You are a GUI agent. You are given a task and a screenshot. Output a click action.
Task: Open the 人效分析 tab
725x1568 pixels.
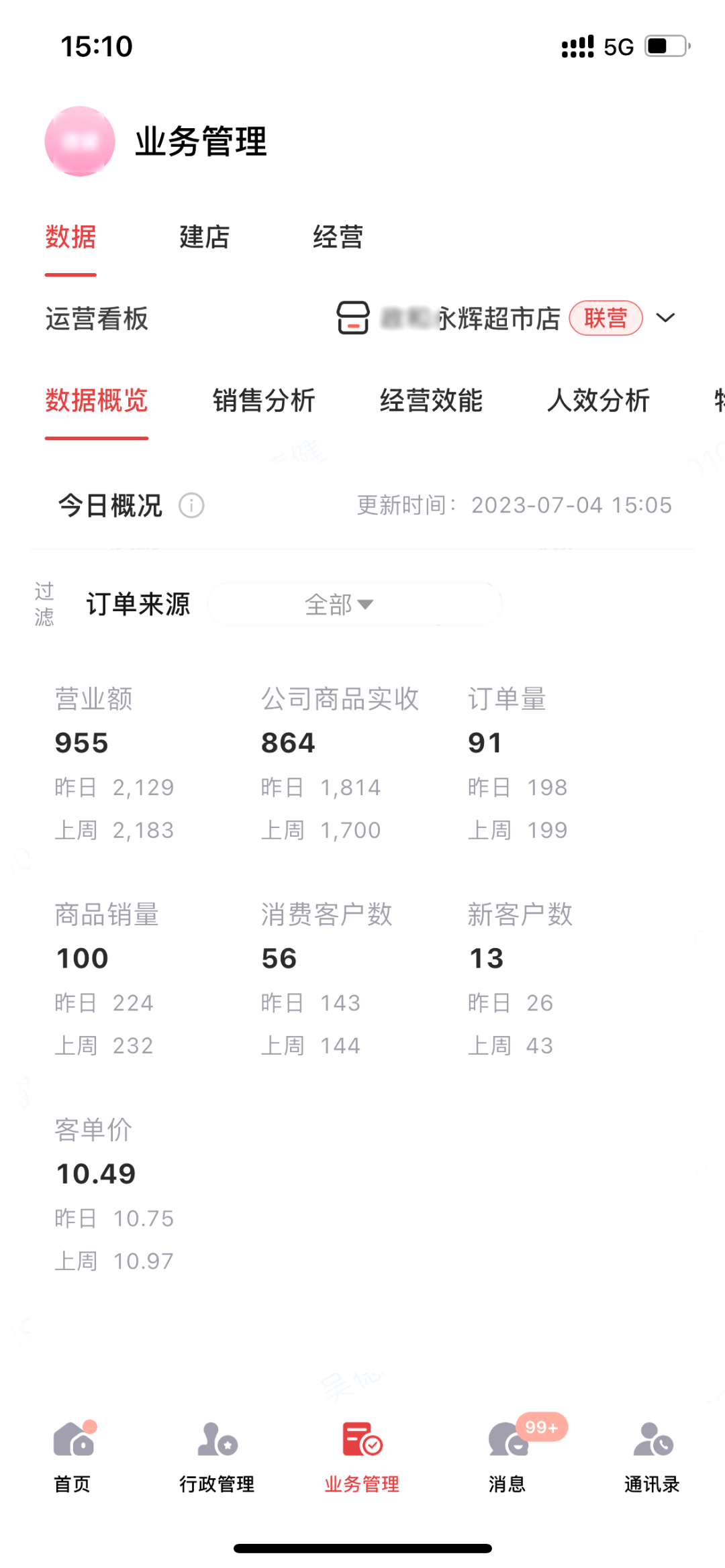598,401
